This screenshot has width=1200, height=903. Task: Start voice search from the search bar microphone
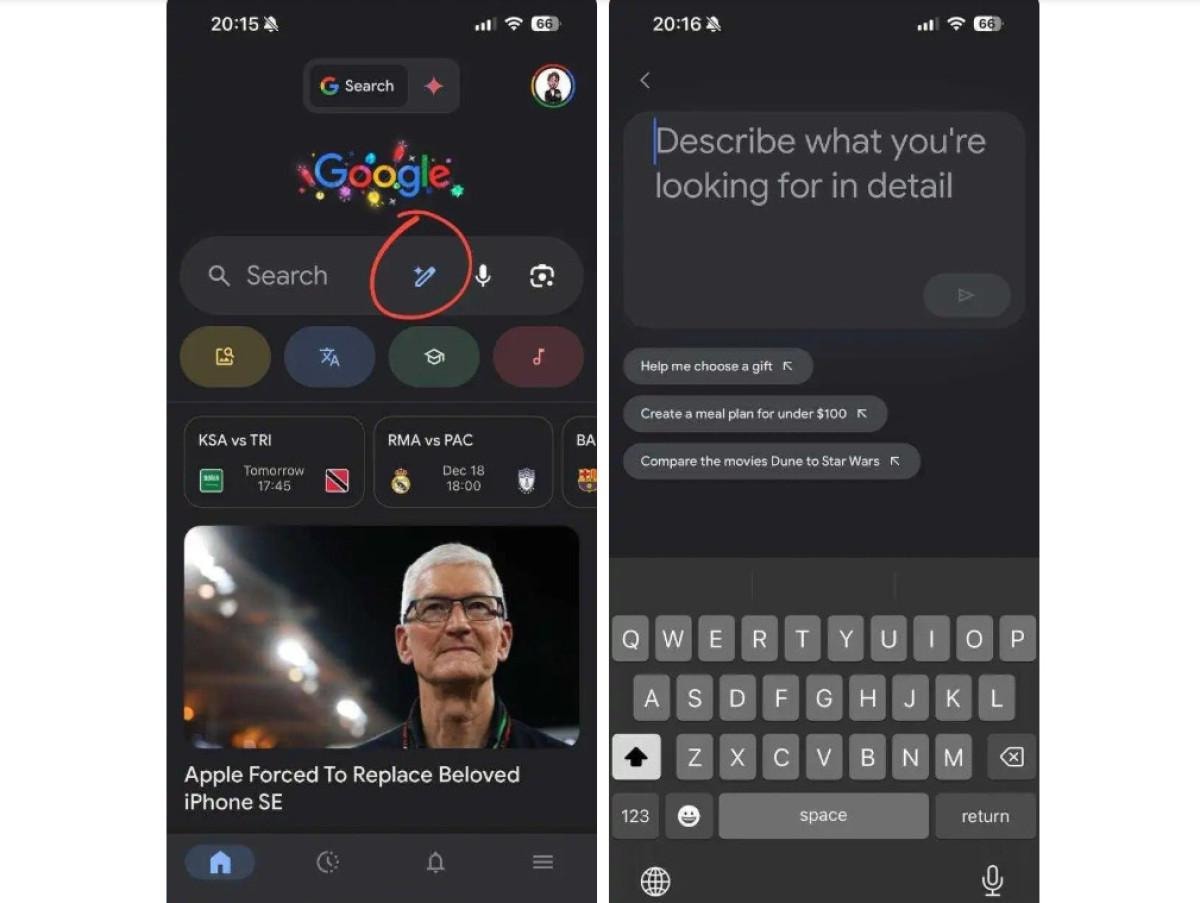tap(483, 276)
